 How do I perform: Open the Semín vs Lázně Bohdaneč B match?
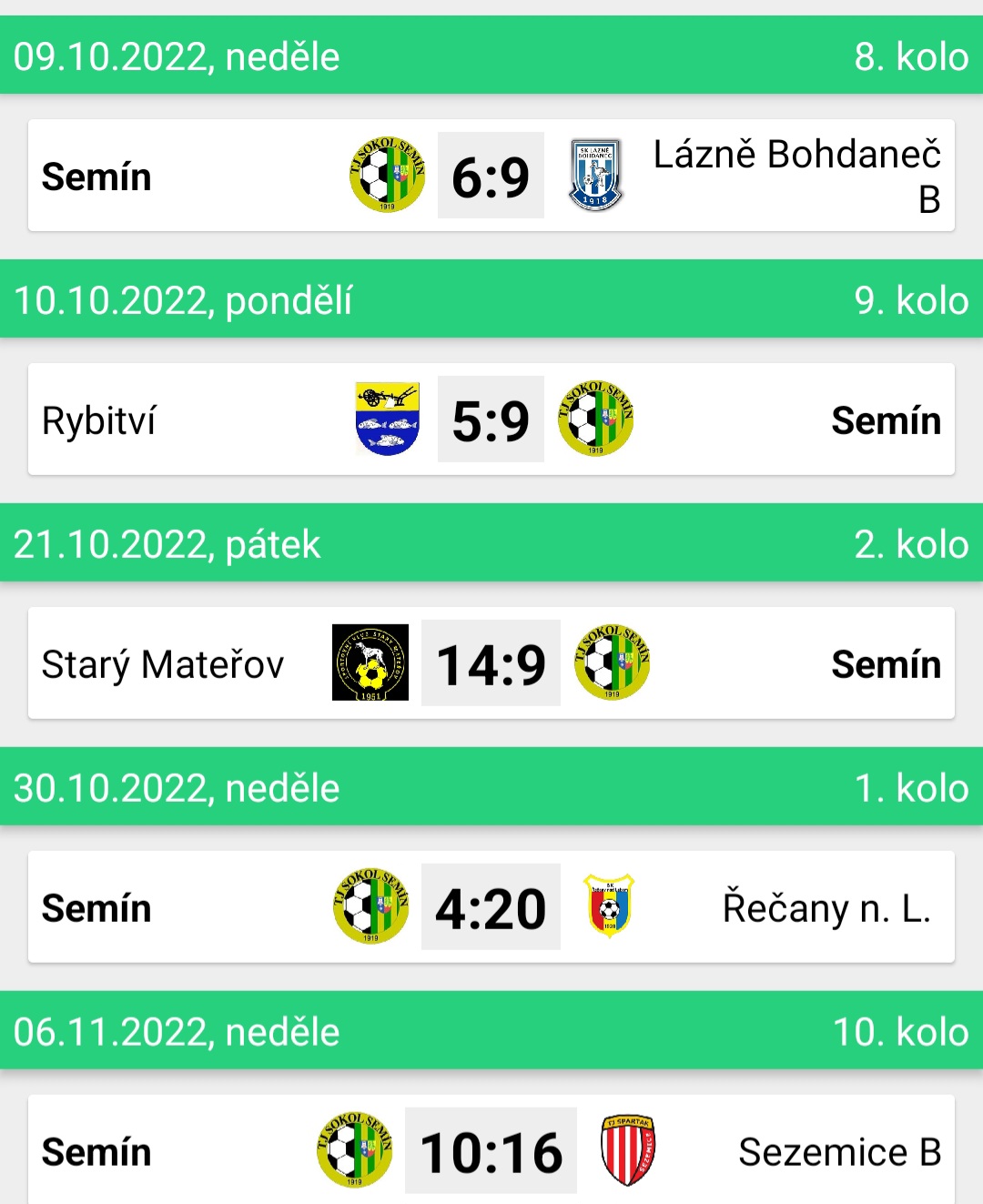coord(491,176)
